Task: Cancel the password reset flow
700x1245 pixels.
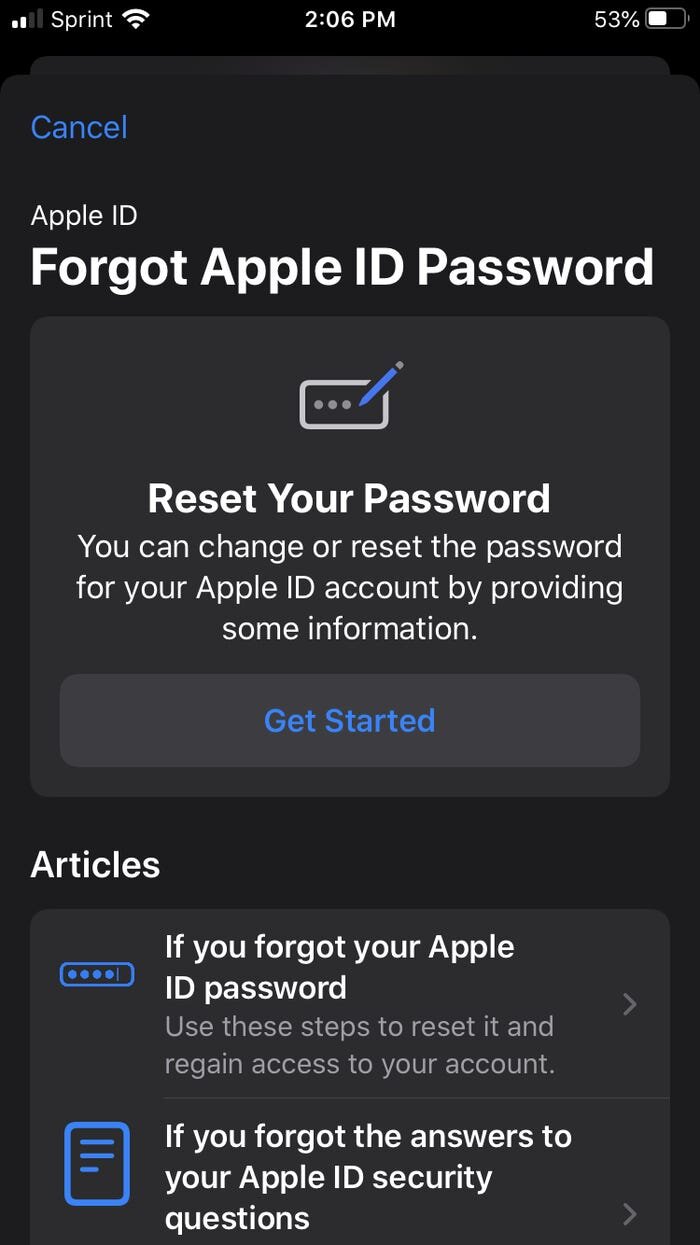Action: (79, 127)
